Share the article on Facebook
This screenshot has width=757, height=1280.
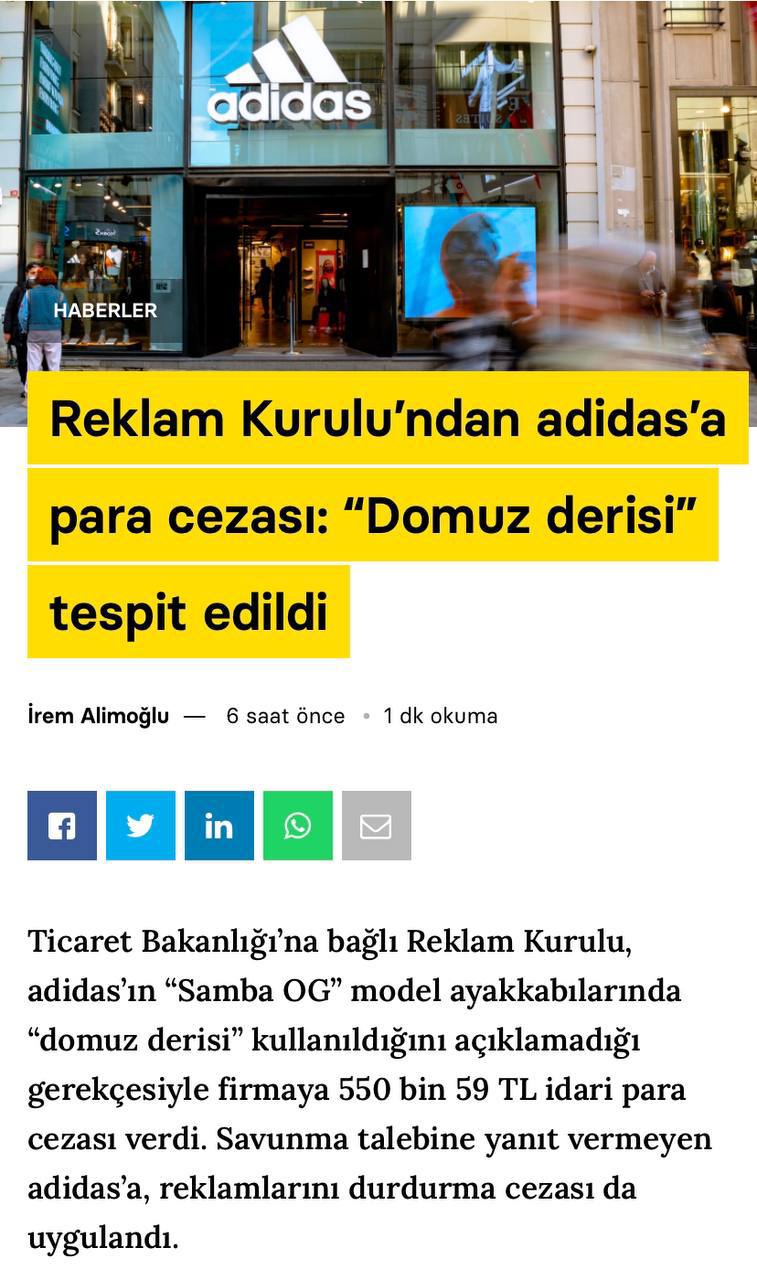62,826
